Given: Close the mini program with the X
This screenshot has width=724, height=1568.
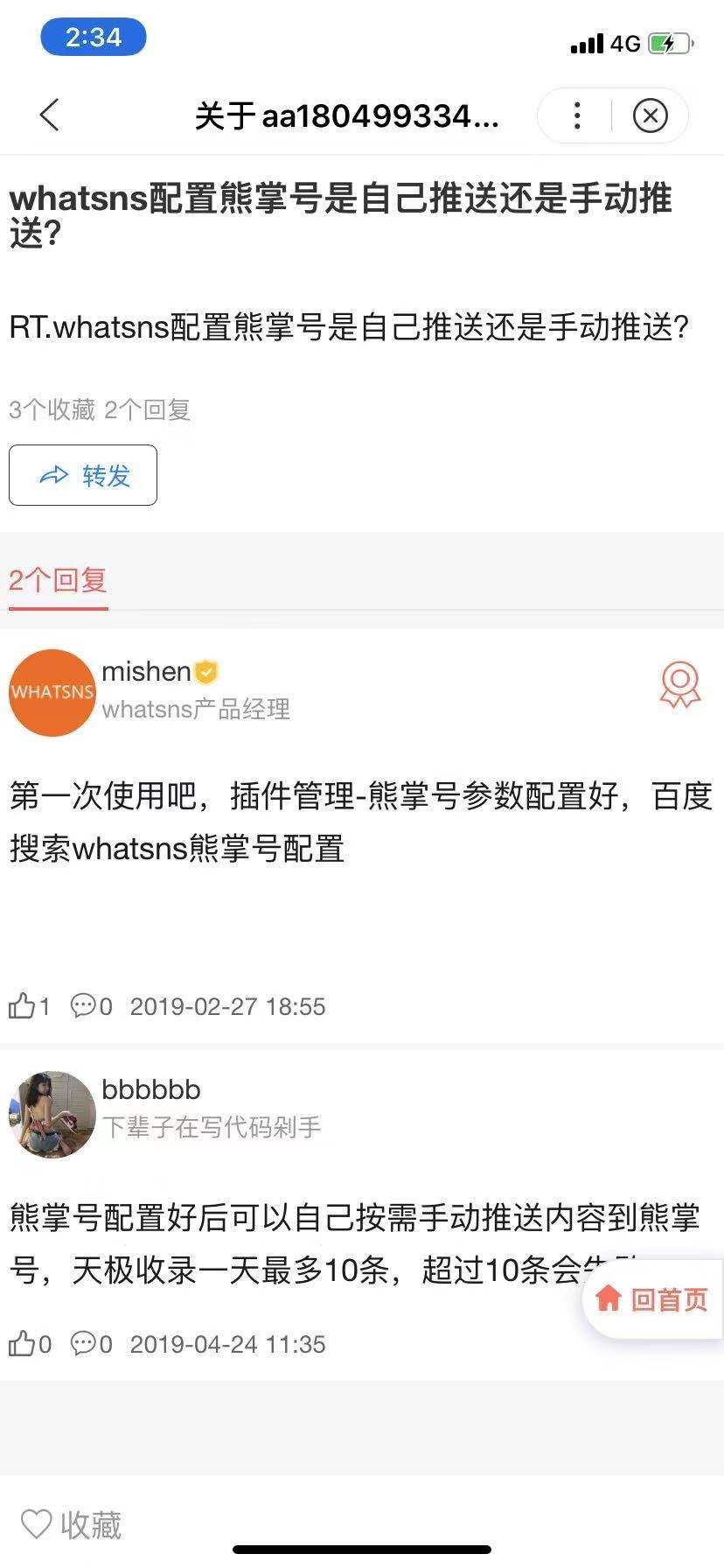Looking at the screenshot, I should [x=650, y=115].
